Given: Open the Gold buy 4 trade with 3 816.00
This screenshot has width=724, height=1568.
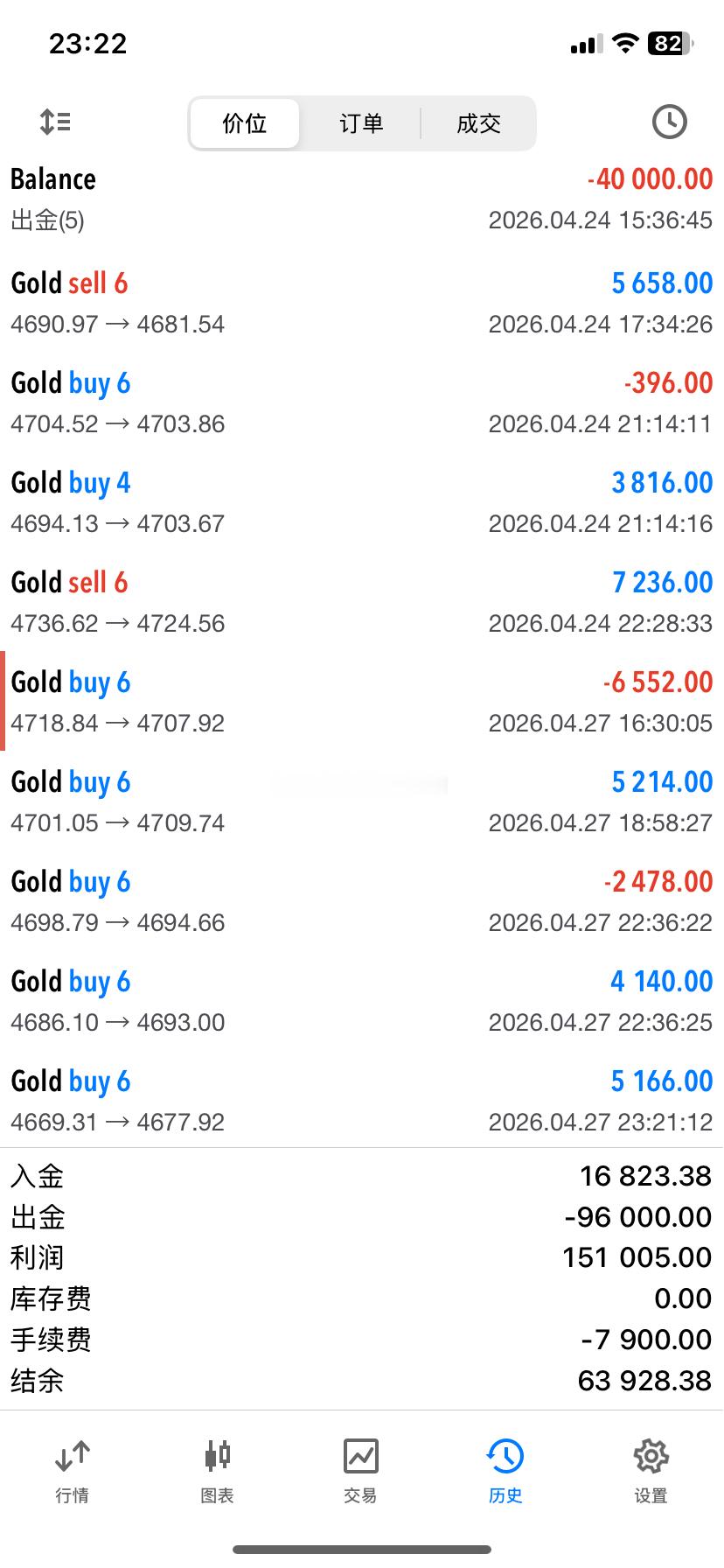Looking at the screenshot, I should coord(362,501).
